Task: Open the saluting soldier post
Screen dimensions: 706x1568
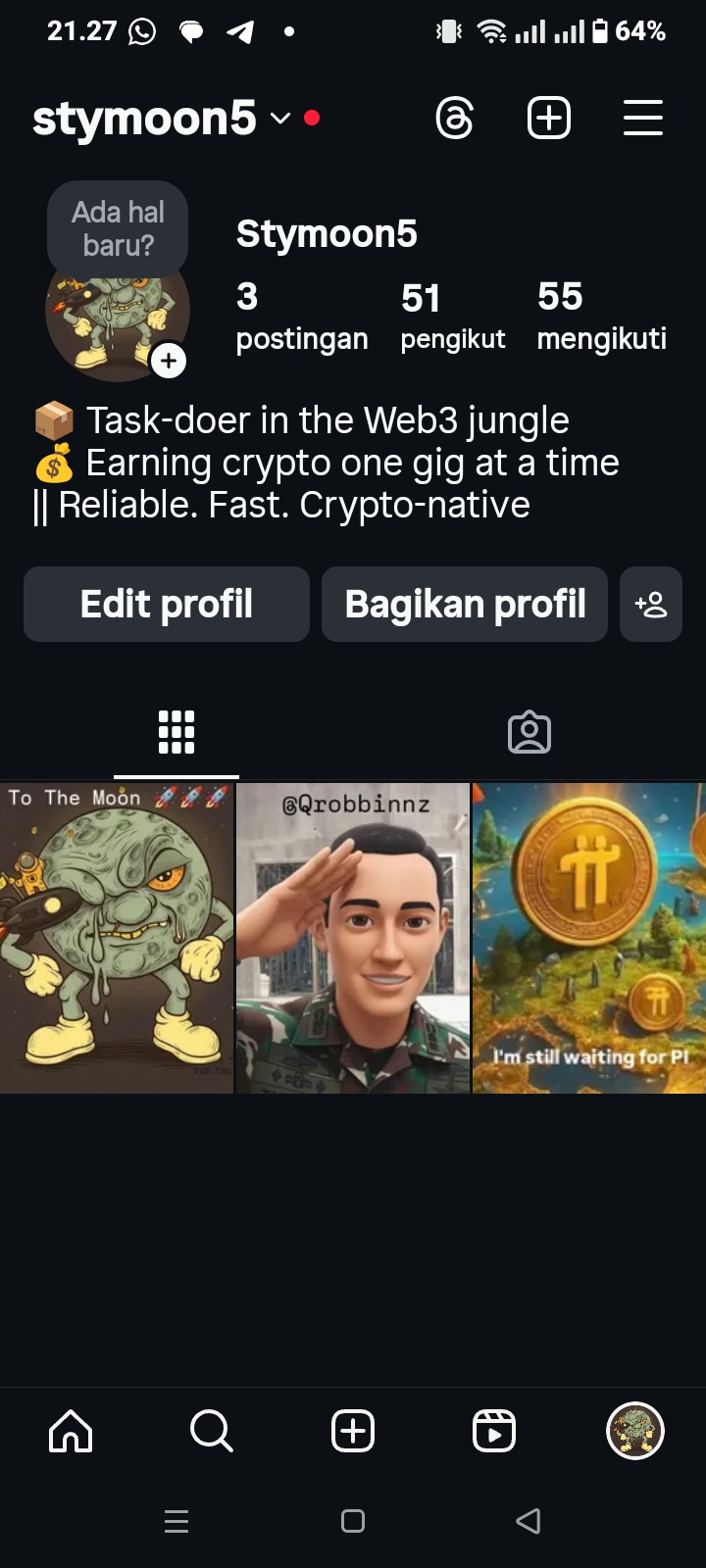Action: [353, 938]
